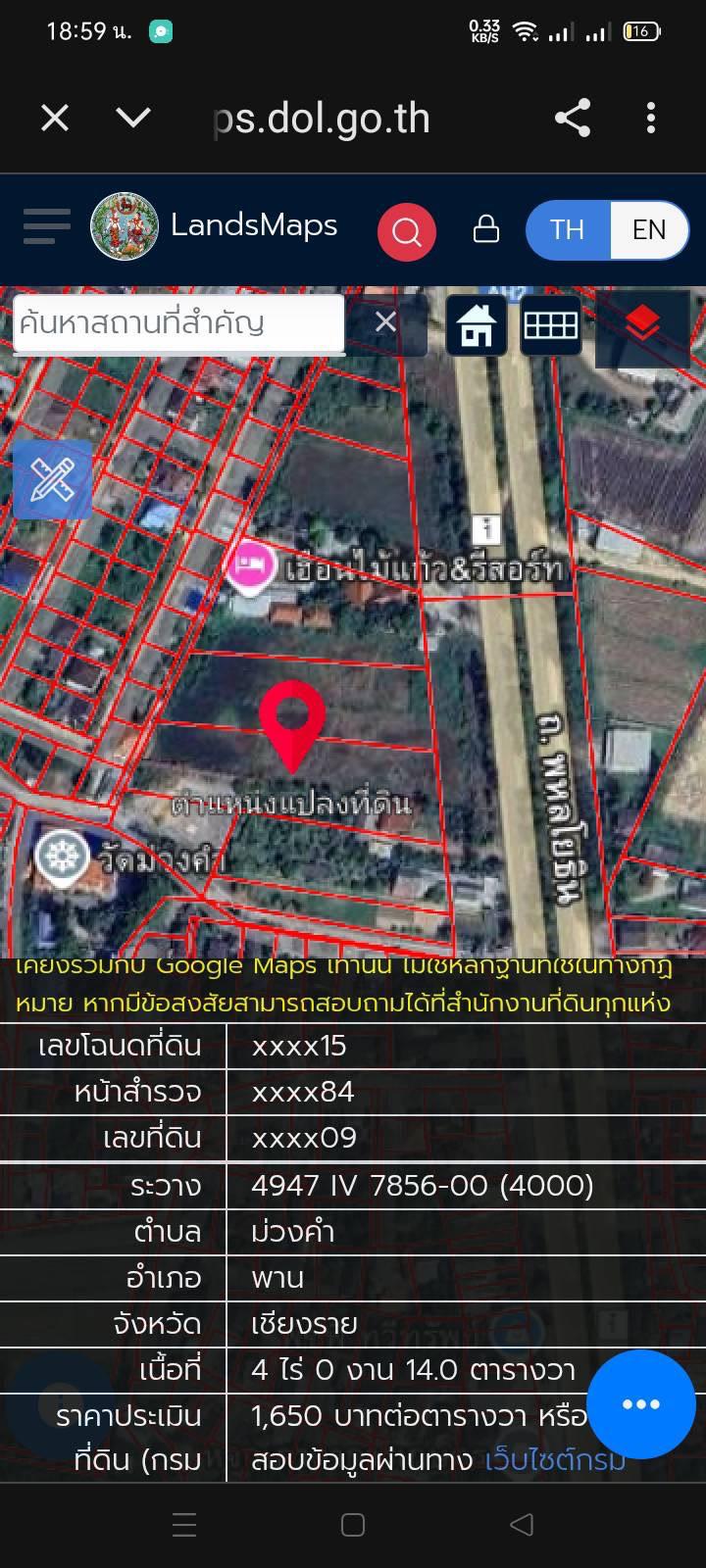
Task: Open the LandsMaps hamburger menu
Action: 46,227
